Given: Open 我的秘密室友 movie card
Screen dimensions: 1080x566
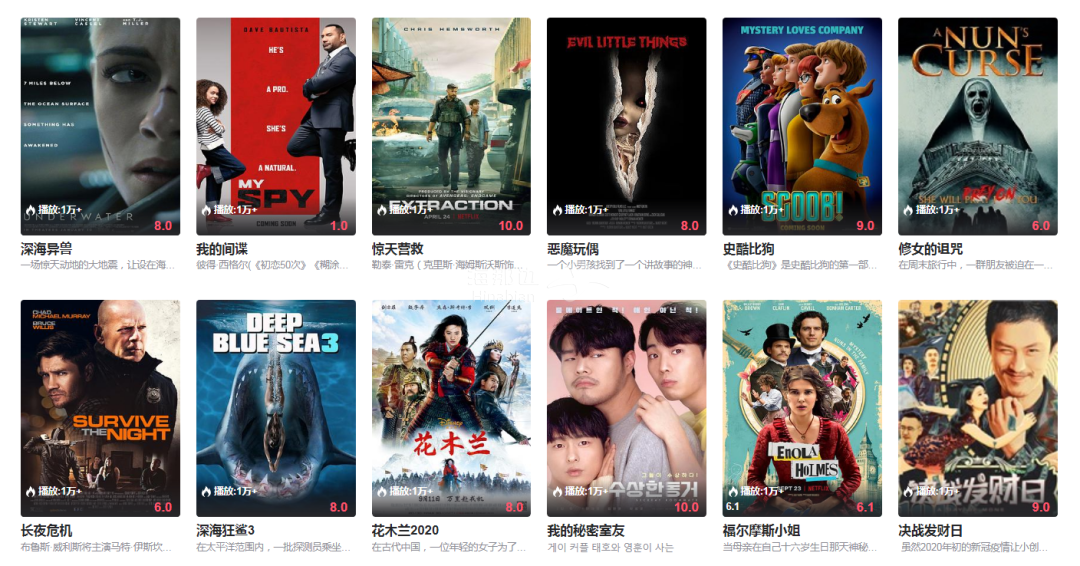Looking at the screenshot, I should coord(626,407).
